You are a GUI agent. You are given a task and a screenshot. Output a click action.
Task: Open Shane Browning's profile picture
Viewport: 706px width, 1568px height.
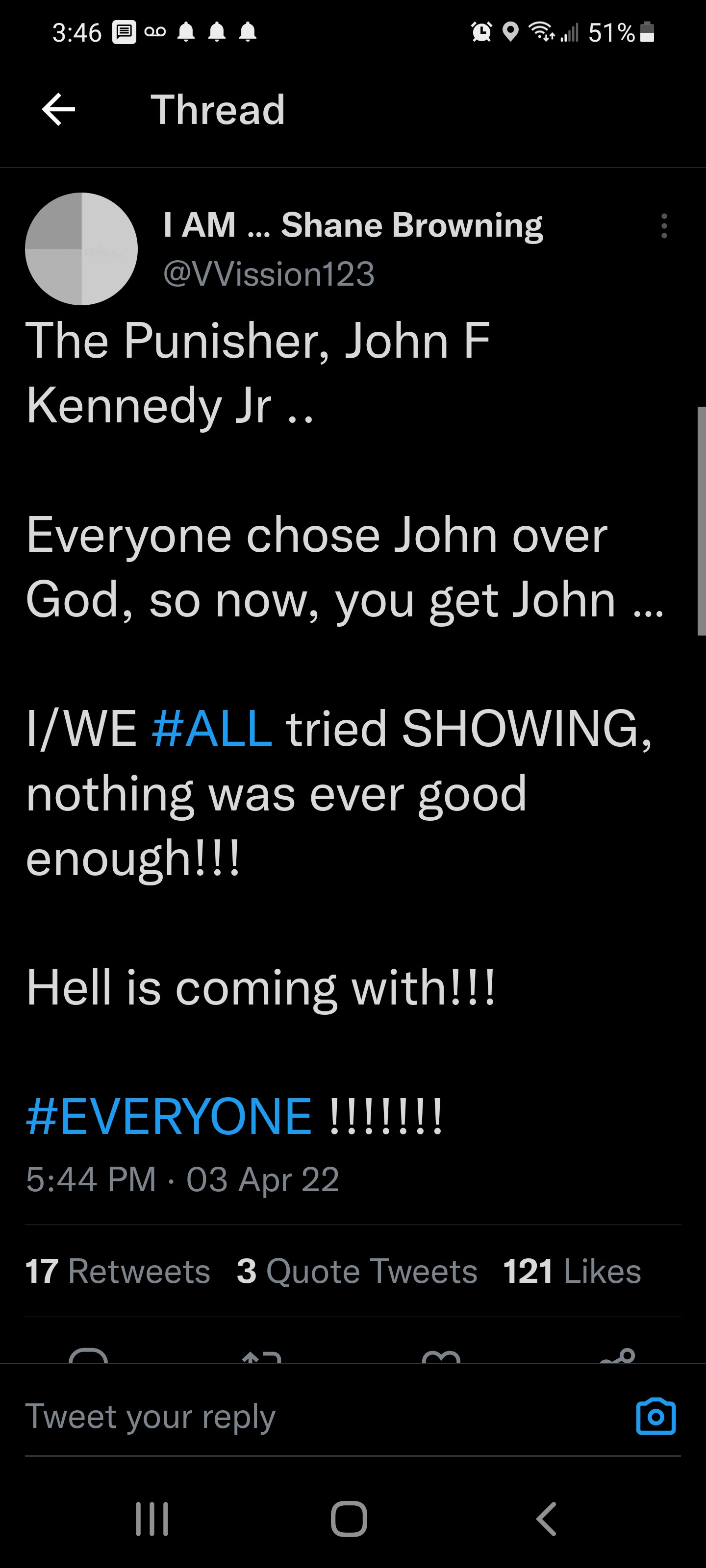[81, 249]
